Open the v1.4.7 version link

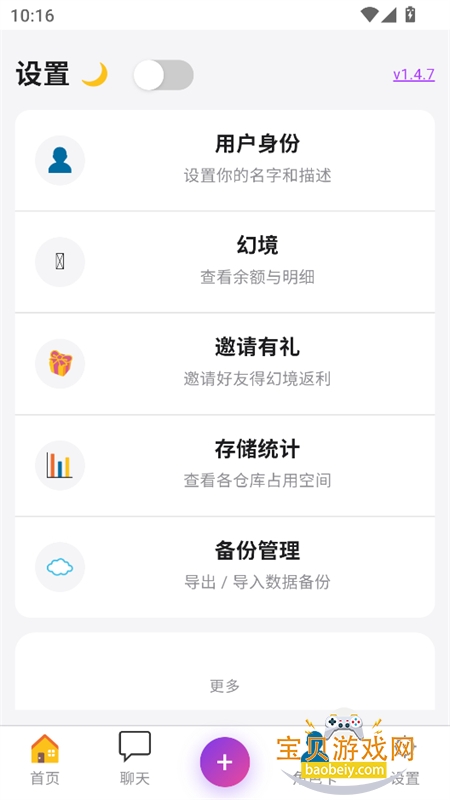pyautogui.click(x=413, y=75)
